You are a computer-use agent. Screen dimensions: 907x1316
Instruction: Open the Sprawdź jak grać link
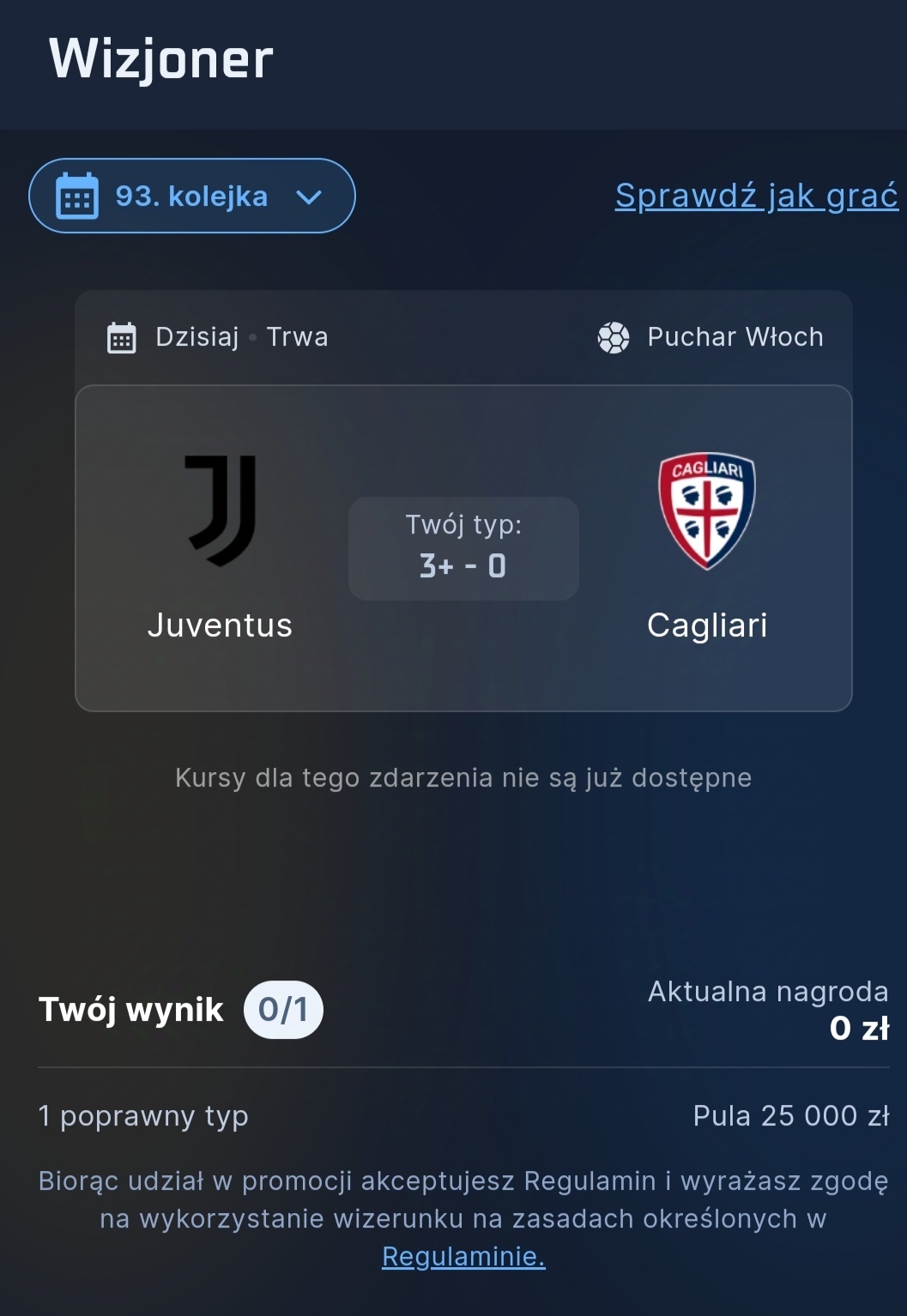point(756,196)
